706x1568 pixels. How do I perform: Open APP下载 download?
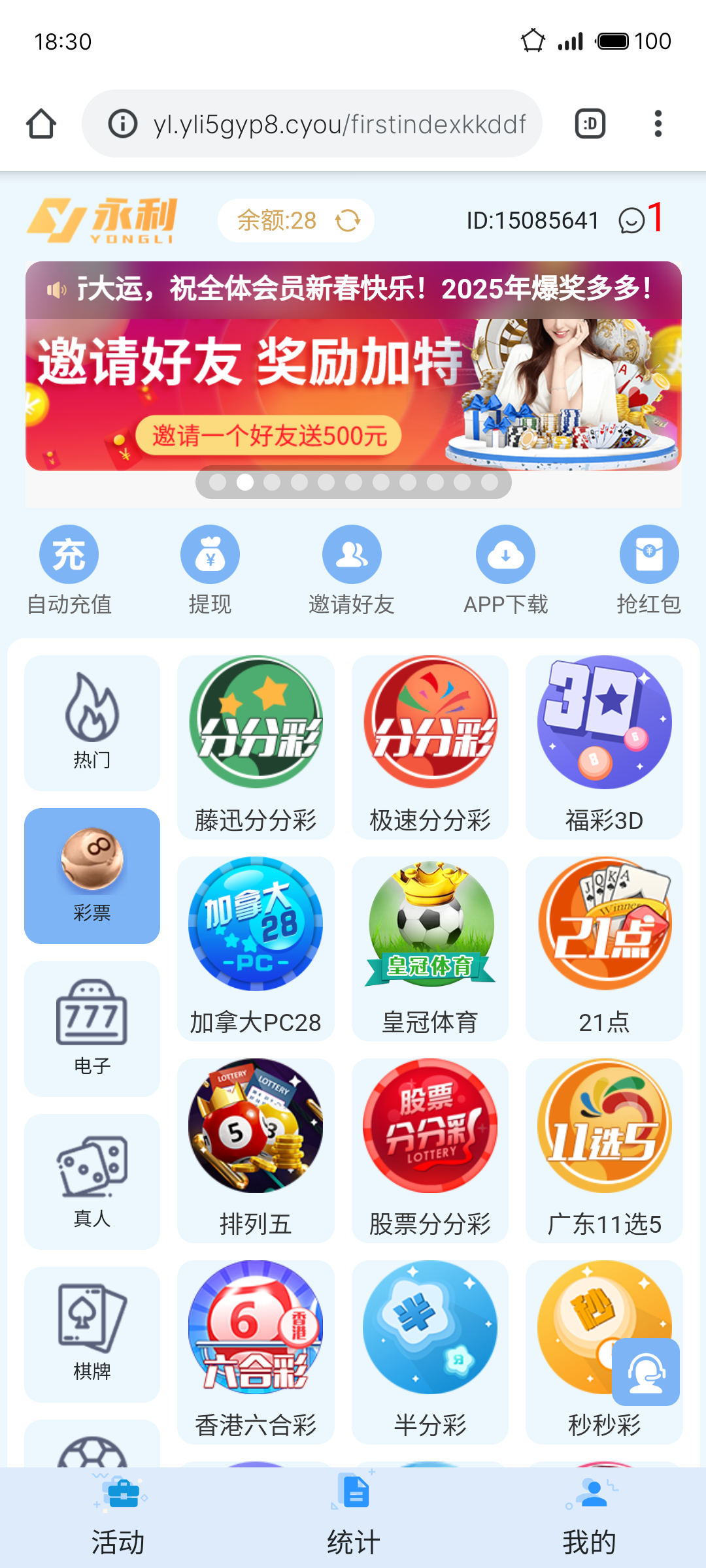coord(505,570)
